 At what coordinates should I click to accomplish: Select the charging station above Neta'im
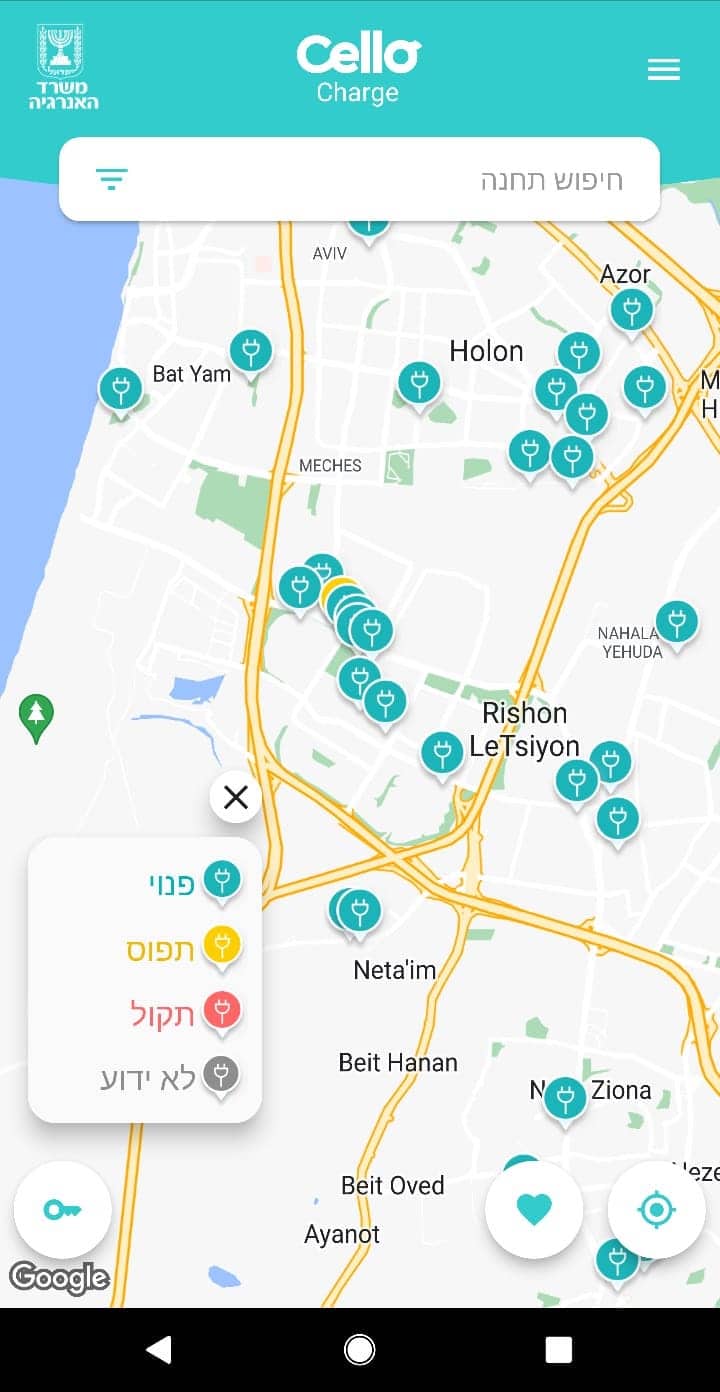pyautogui.click(x=359, y=911)
